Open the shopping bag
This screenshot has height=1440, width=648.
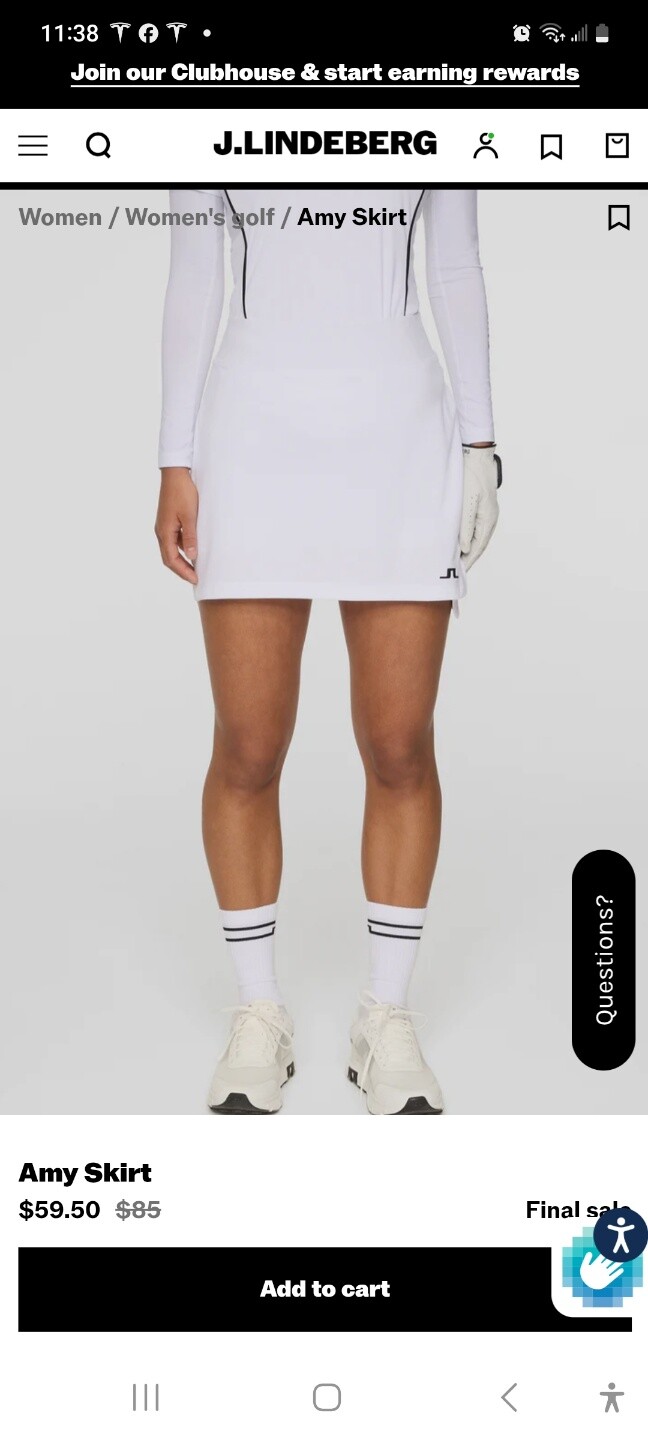[x=617, y=146]
